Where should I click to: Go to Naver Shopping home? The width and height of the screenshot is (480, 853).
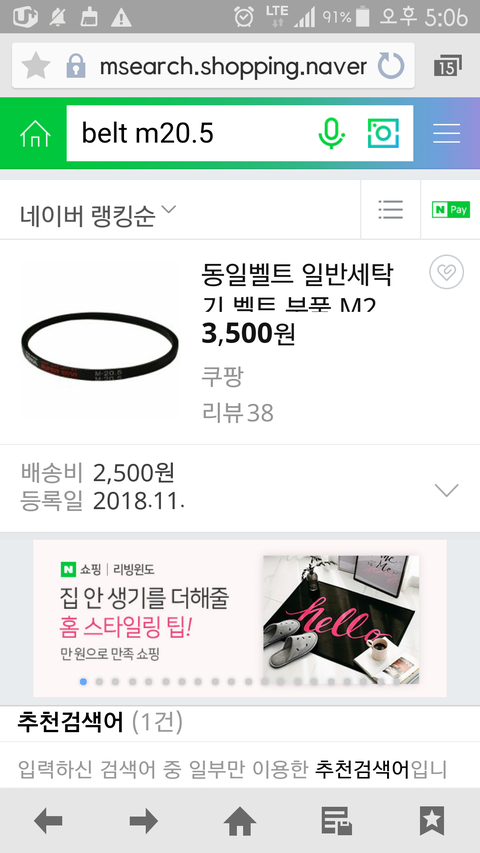(x=35, y=134)
